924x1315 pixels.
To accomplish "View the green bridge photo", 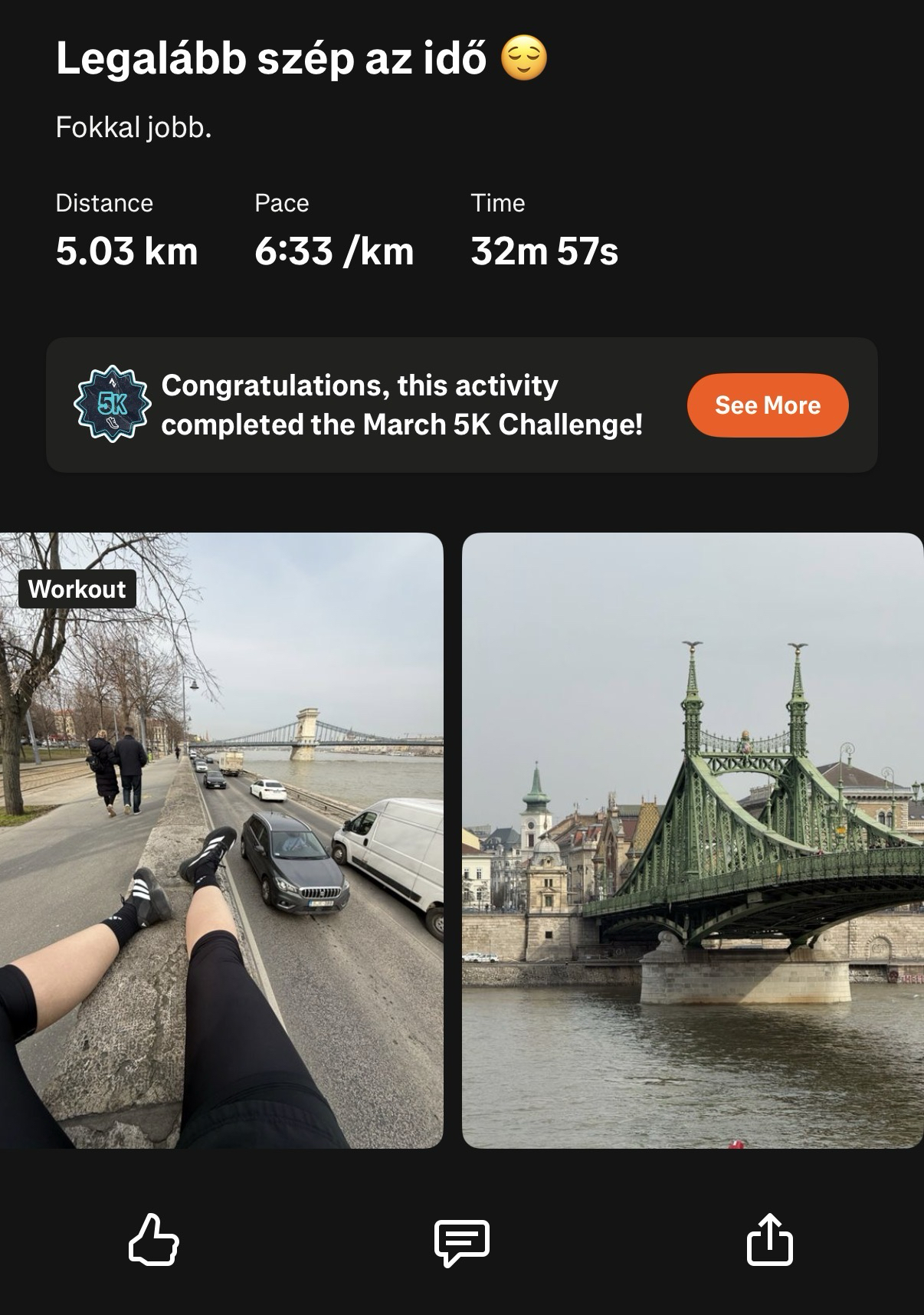I will (693, 840).
